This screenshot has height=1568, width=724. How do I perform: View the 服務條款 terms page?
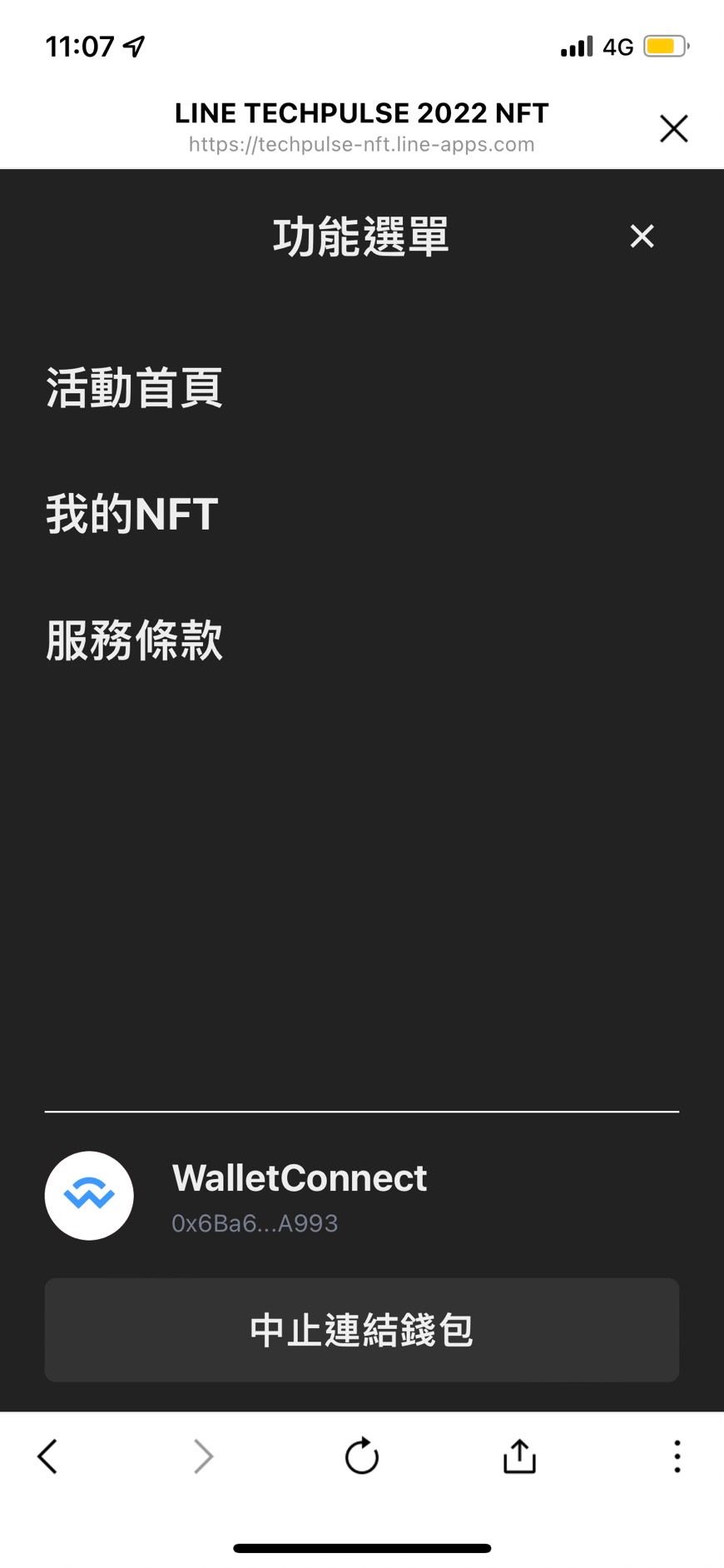pos(134,640)
